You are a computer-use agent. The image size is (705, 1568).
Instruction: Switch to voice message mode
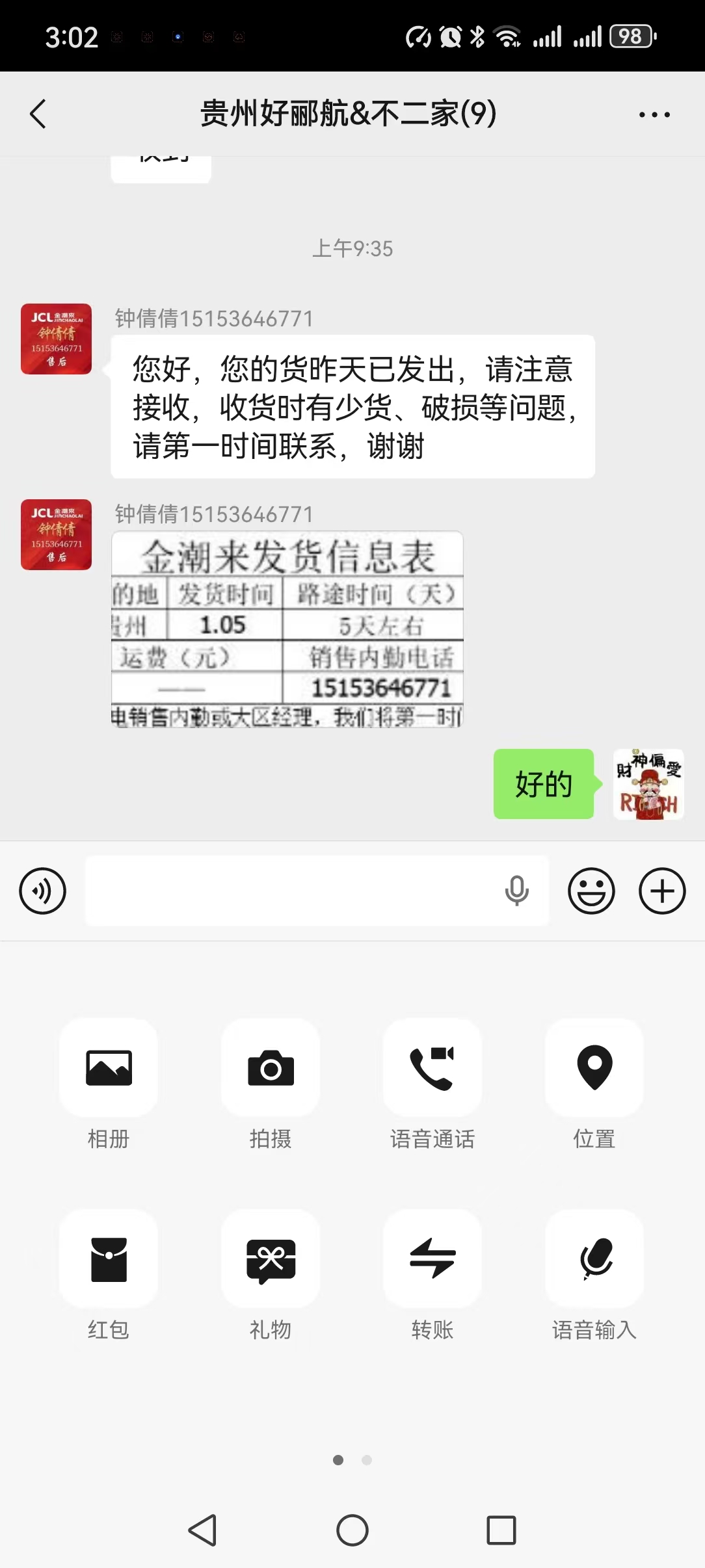[x=42, y=891]
